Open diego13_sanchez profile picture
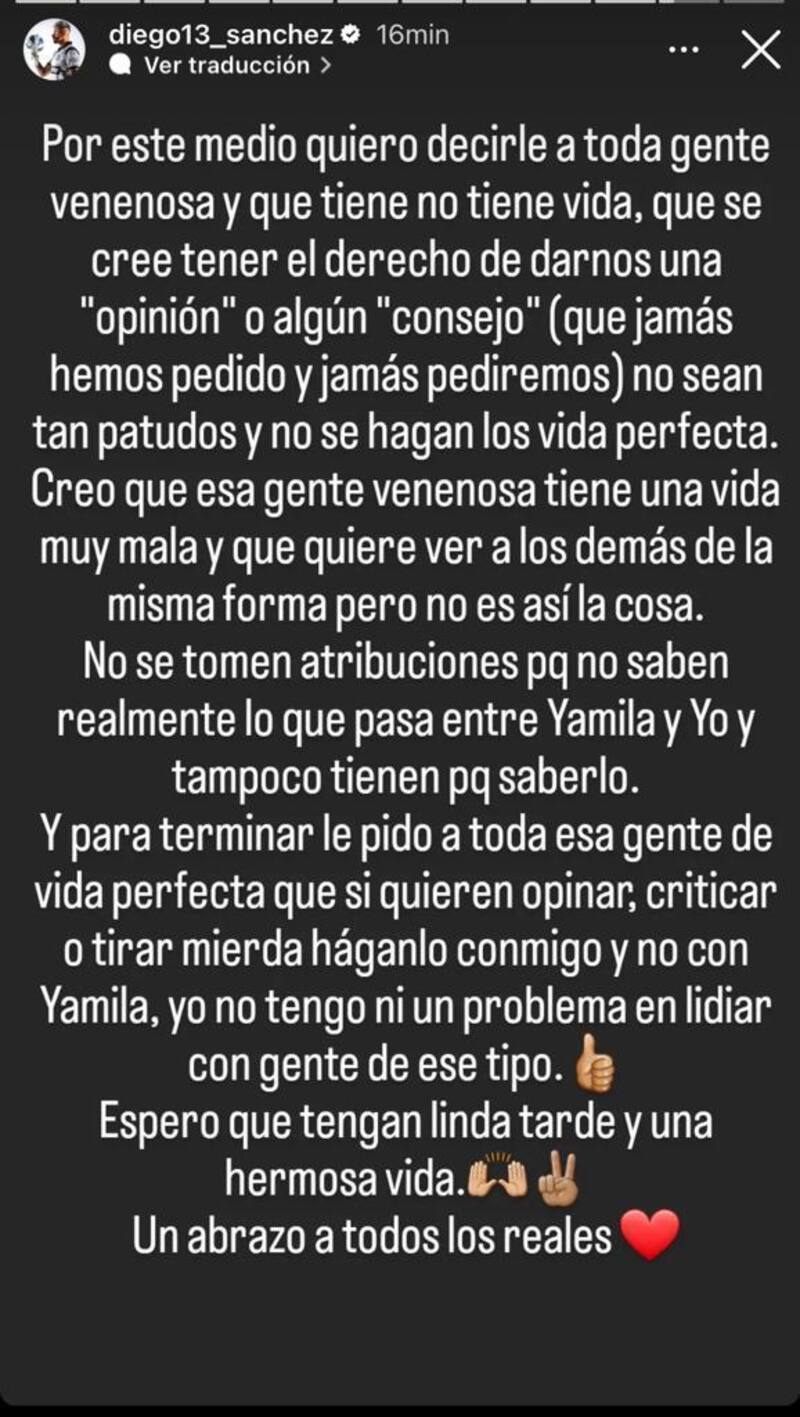The width and height of the screenshot is (800, 1417). pyautogui.click(x=55, y=50)
